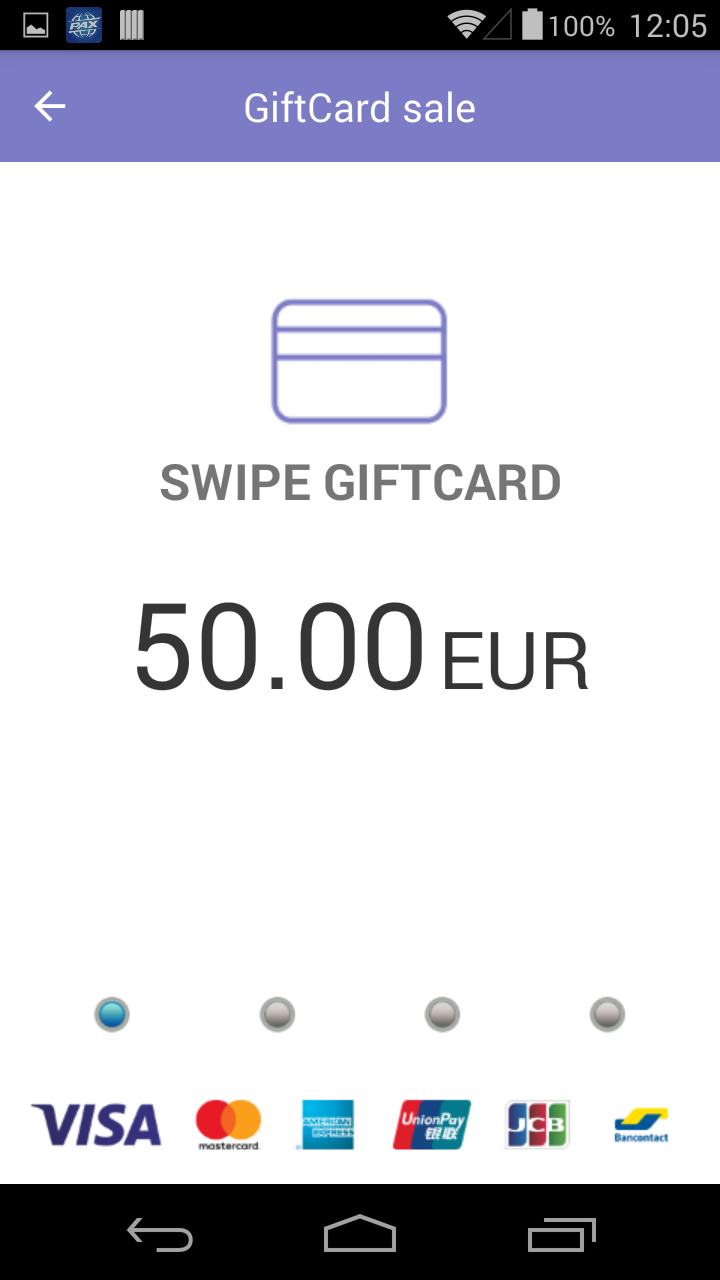Select the second gray status indicator dot
The height and width of the screenshot is (1280, 720).
(x=277, y=1013)
